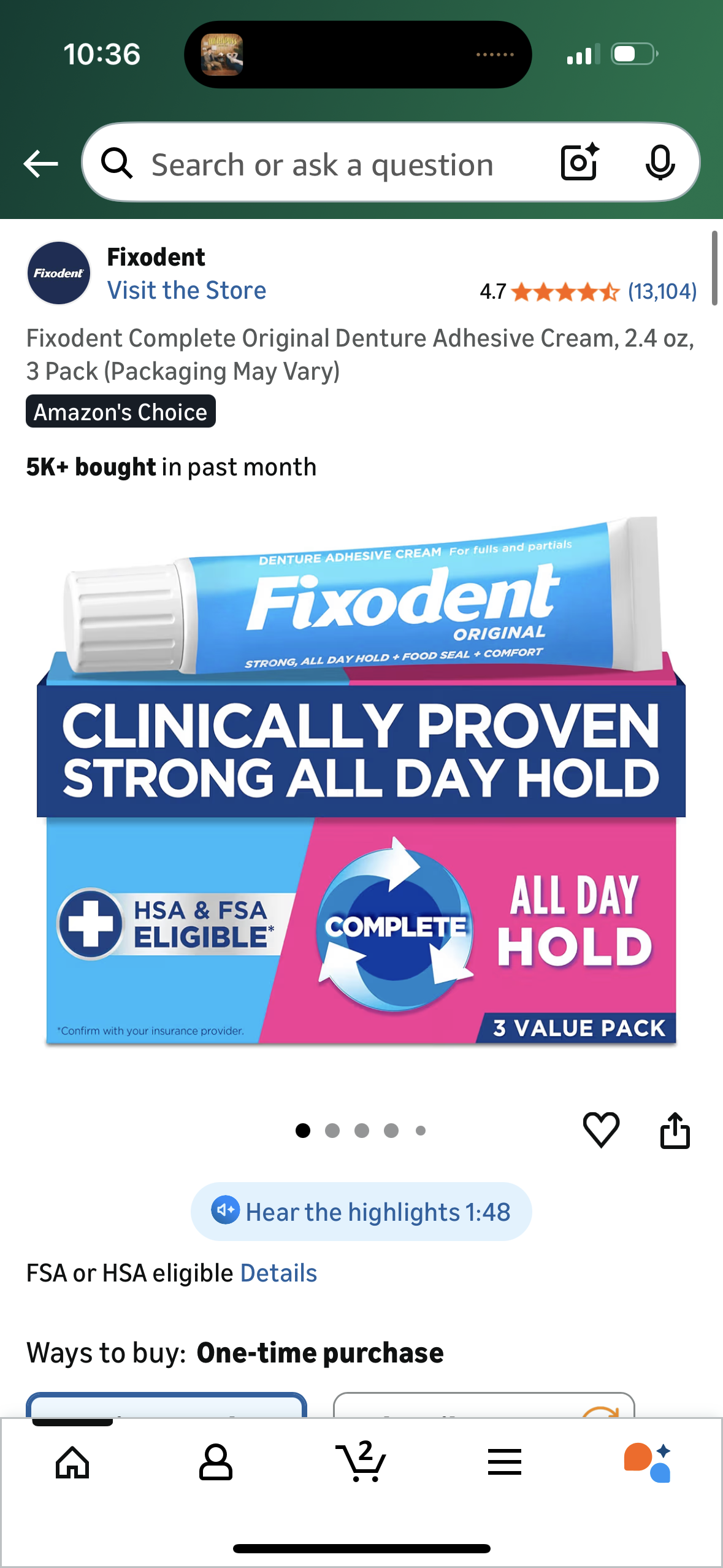
Task: Open the hamburger menu tab
Action: [505, 1463]
